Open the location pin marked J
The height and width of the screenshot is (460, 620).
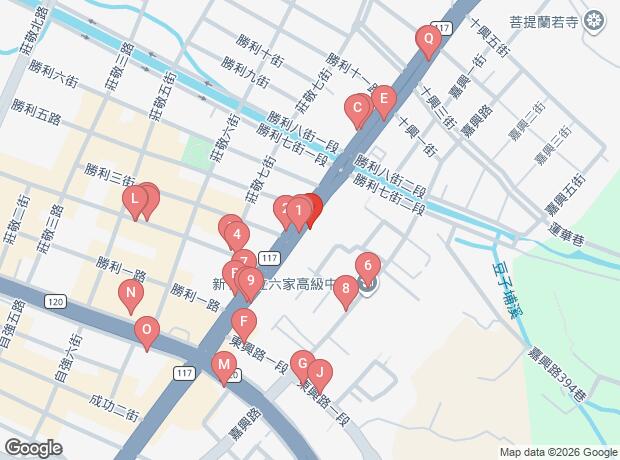tap(319, 372)
